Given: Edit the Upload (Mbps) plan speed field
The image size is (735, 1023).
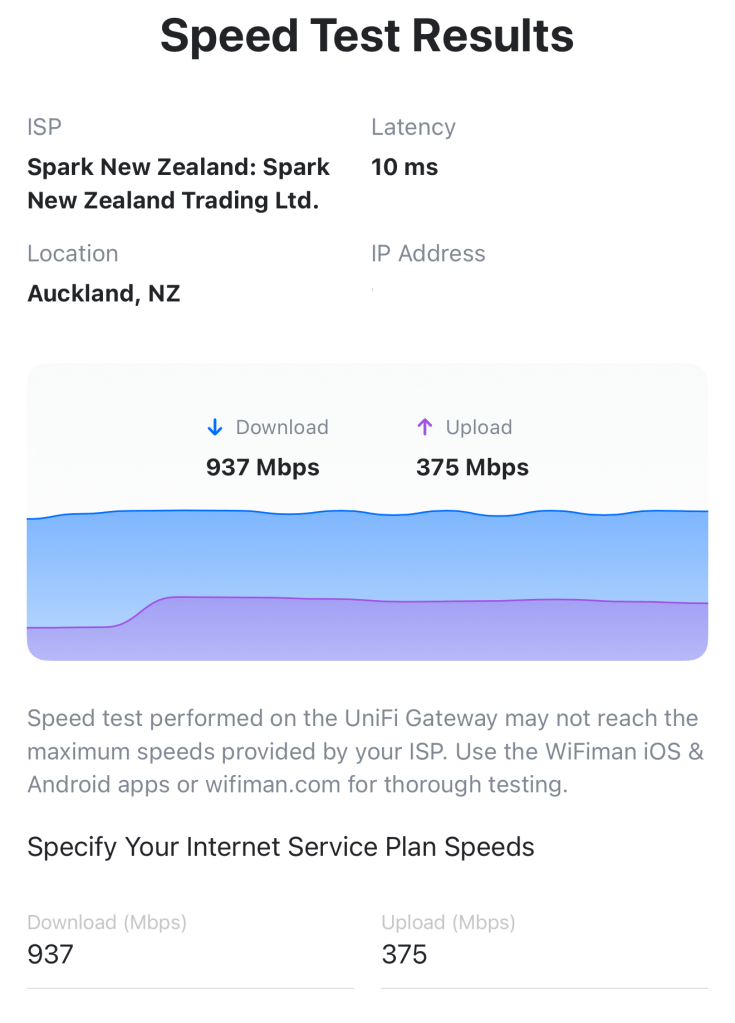Looking at the screenshot, I should (x=543, y=954).
